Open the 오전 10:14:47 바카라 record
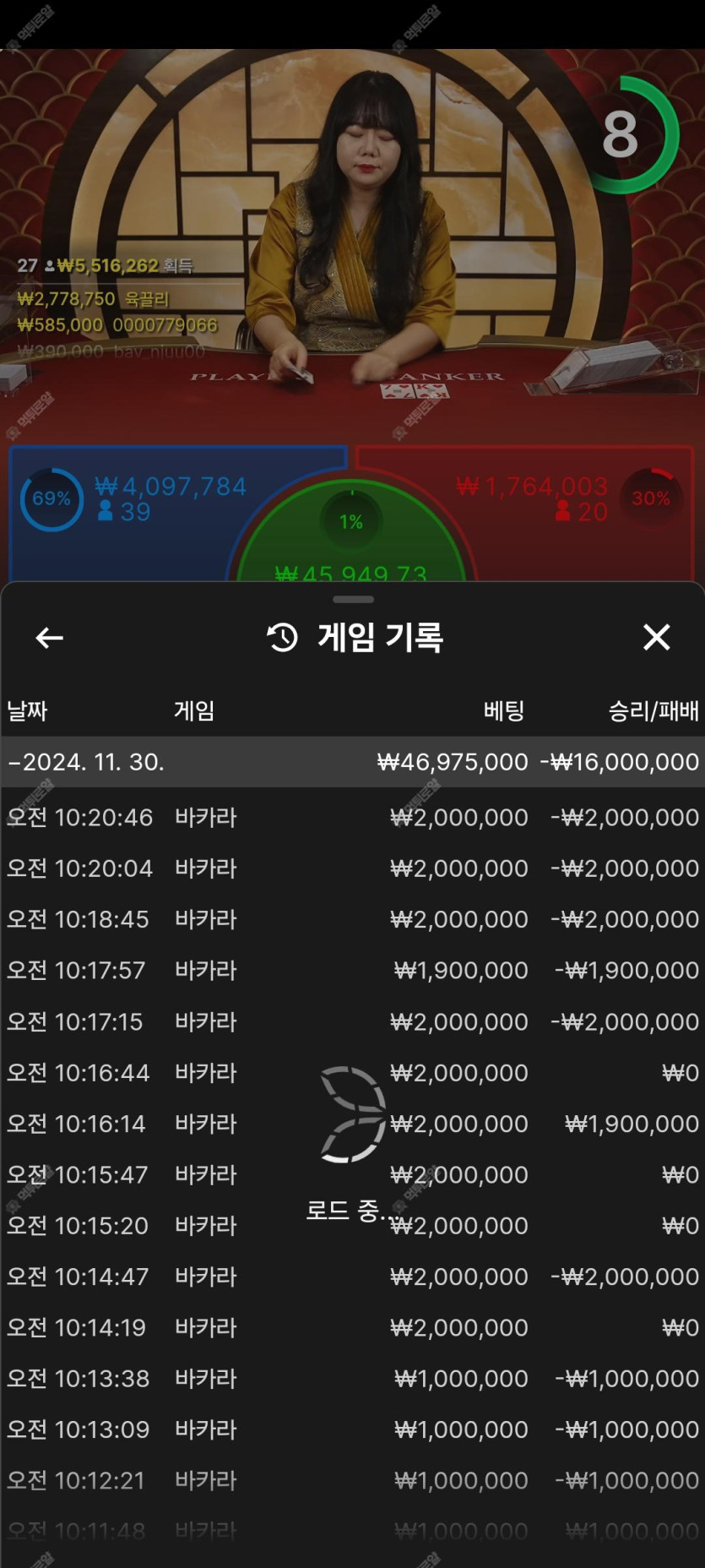This screenshot has width=705, height=1568. tap(352, 1277)
